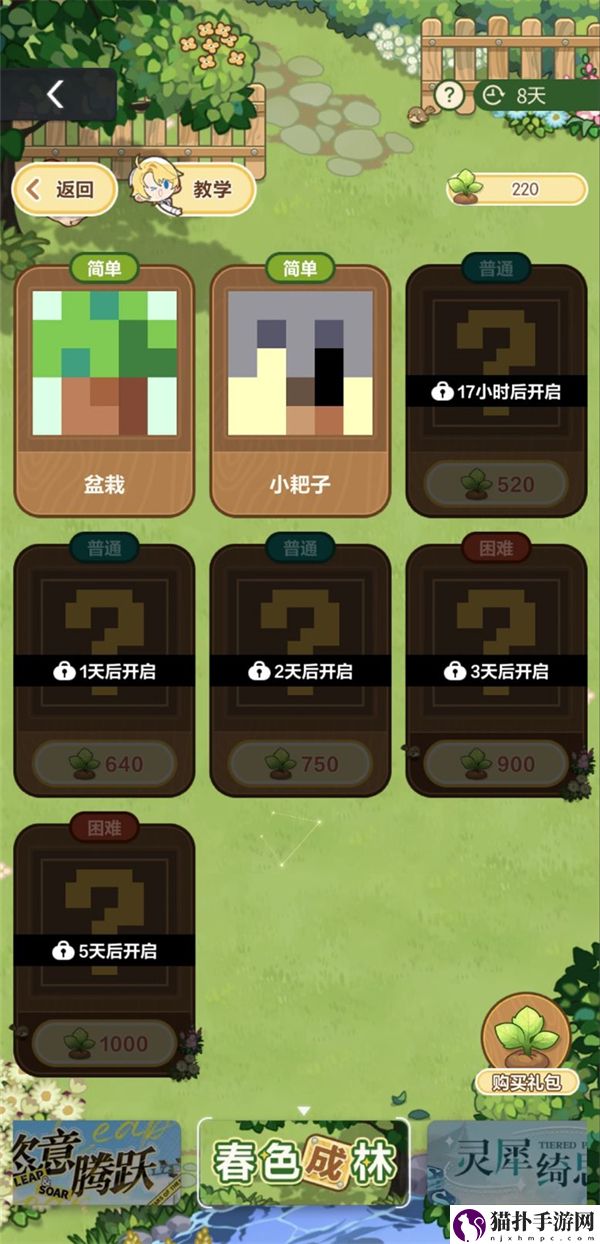Screen dimensions: 600x1244
Task: Open the 小耙子 puzzle card
Action: pos(300,390)
